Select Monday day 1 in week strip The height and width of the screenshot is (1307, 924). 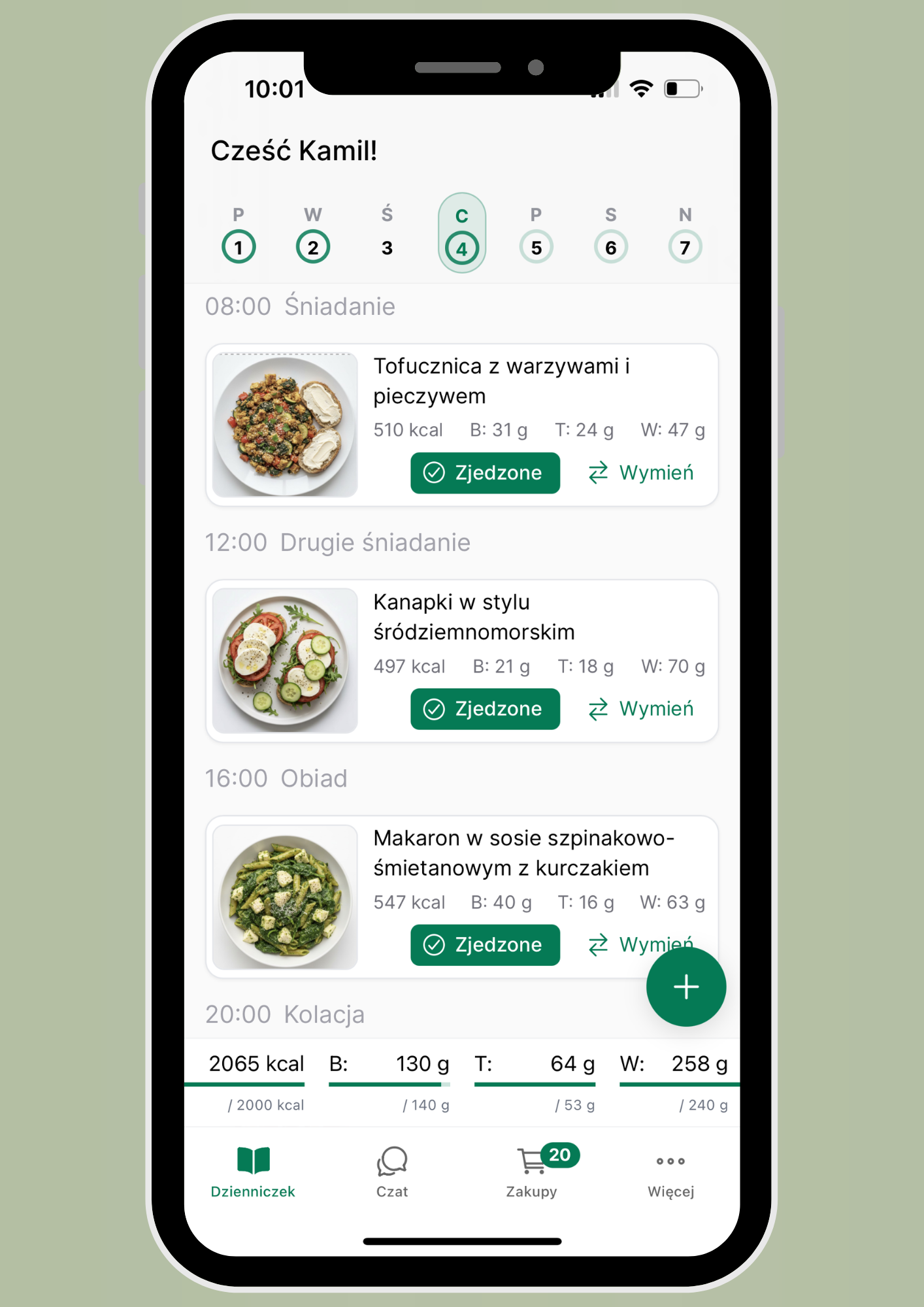pyautogui.click(x=239, y=246)
